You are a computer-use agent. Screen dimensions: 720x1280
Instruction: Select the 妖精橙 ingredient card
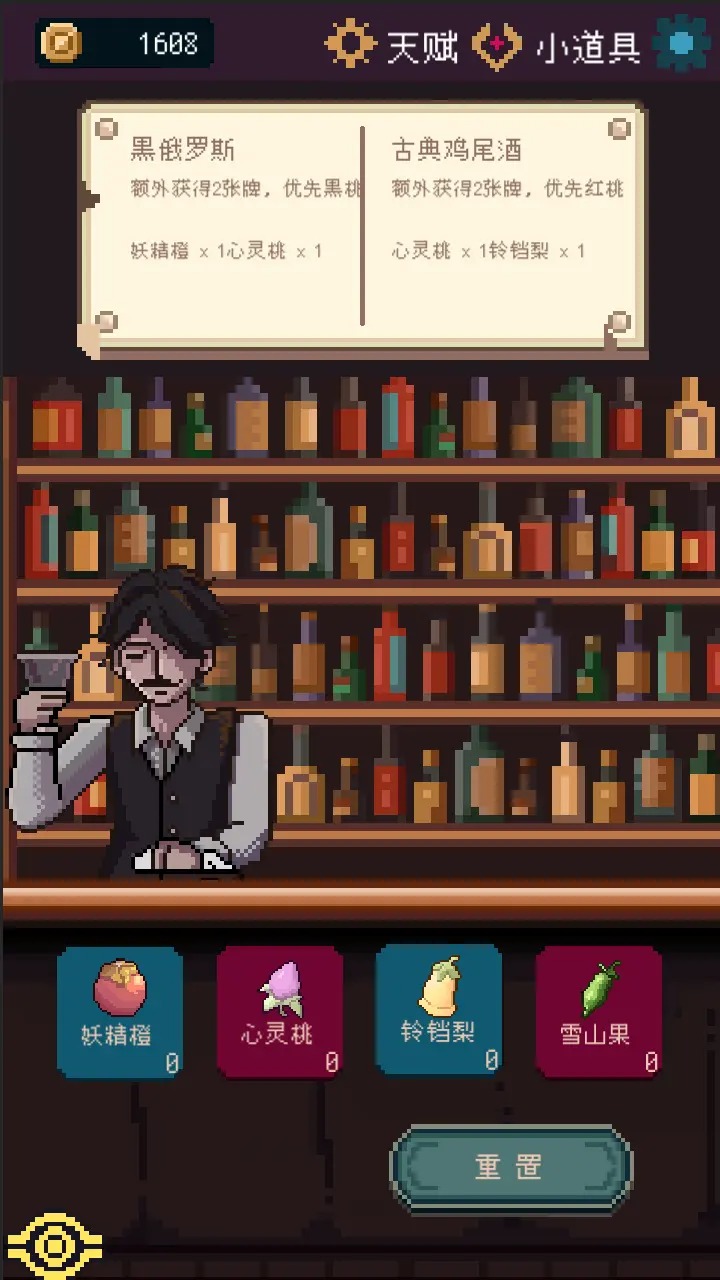tap(120, 1012)
